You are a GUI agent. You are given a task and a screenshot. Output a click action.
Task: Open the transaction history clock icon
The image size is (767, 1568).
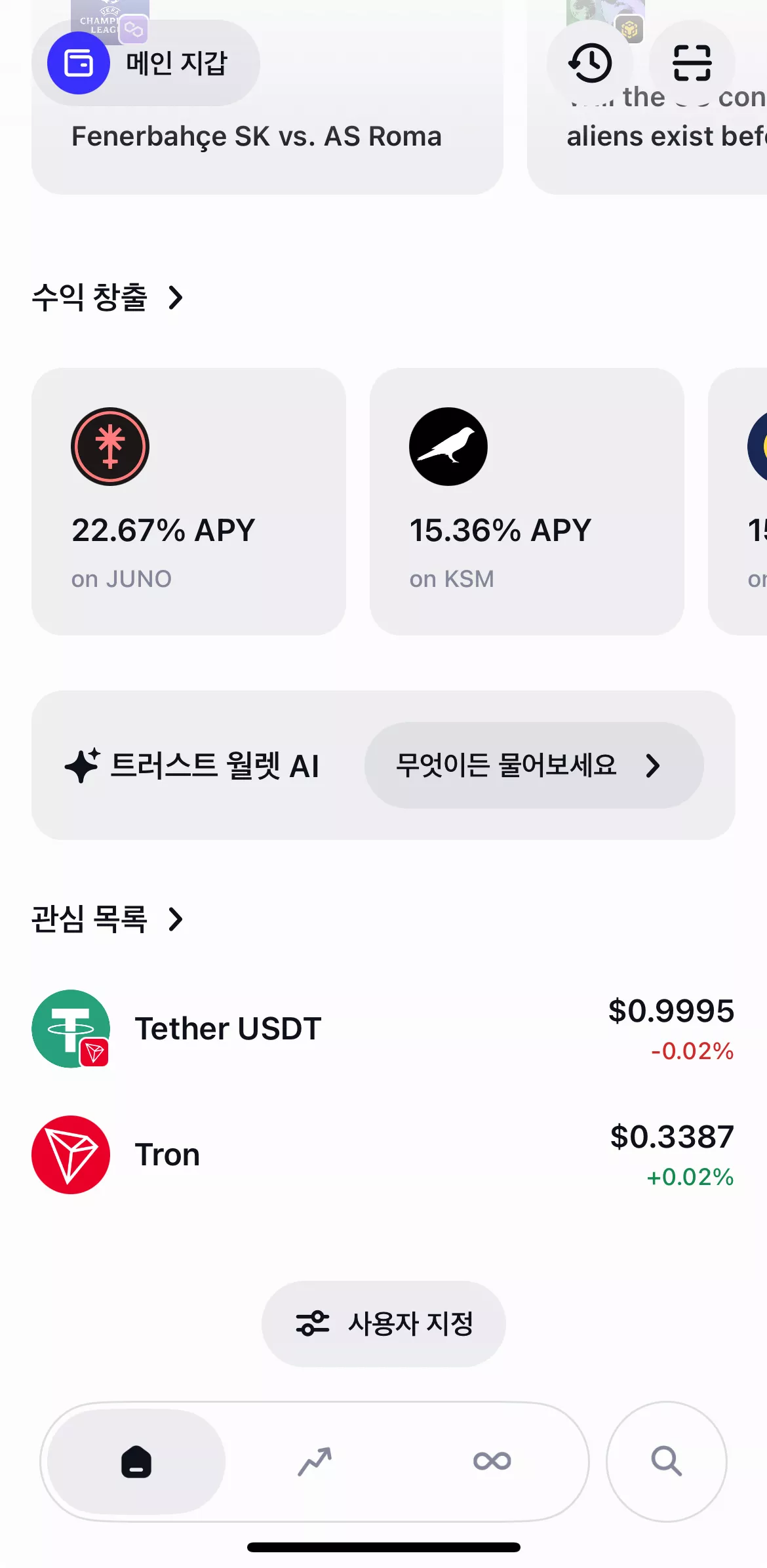(590, 63)
